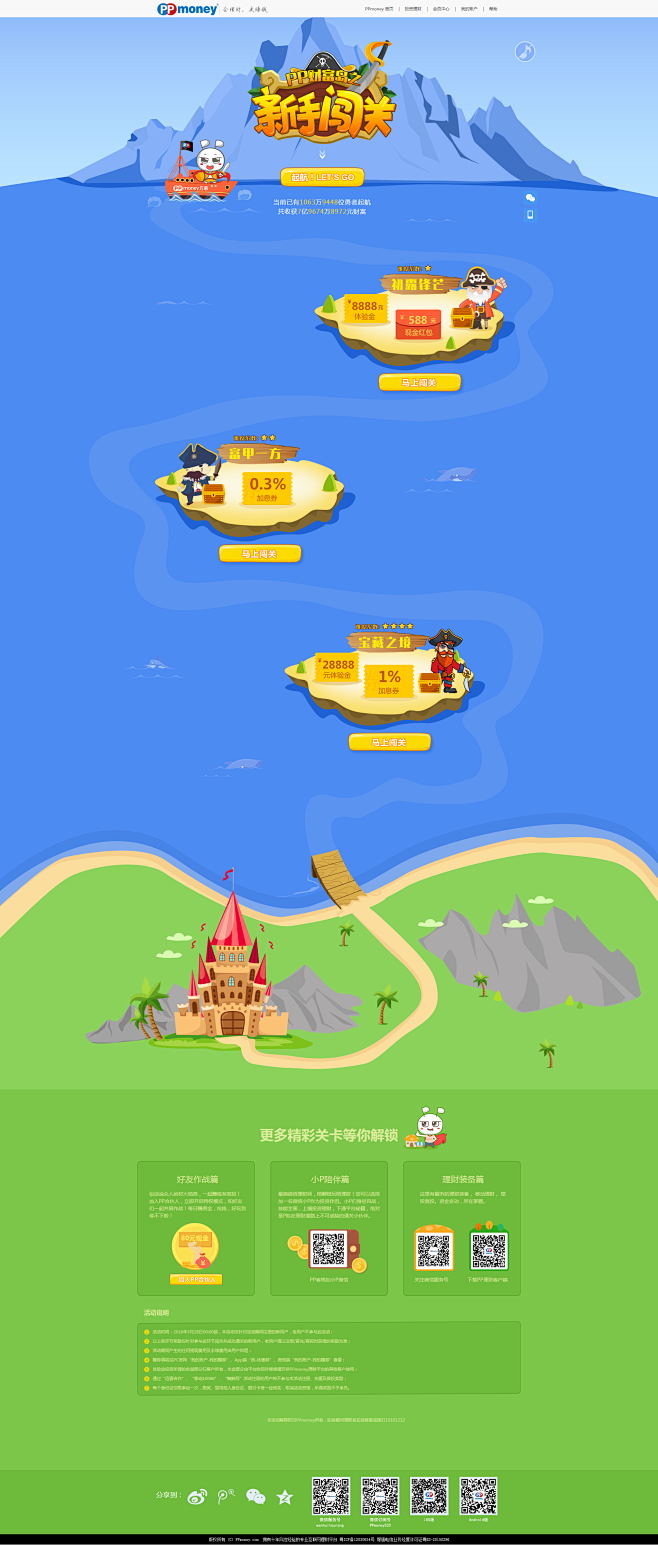Open 帮助 link in header
This screenshot has width=658, height=1545.
tap(493, 9)
